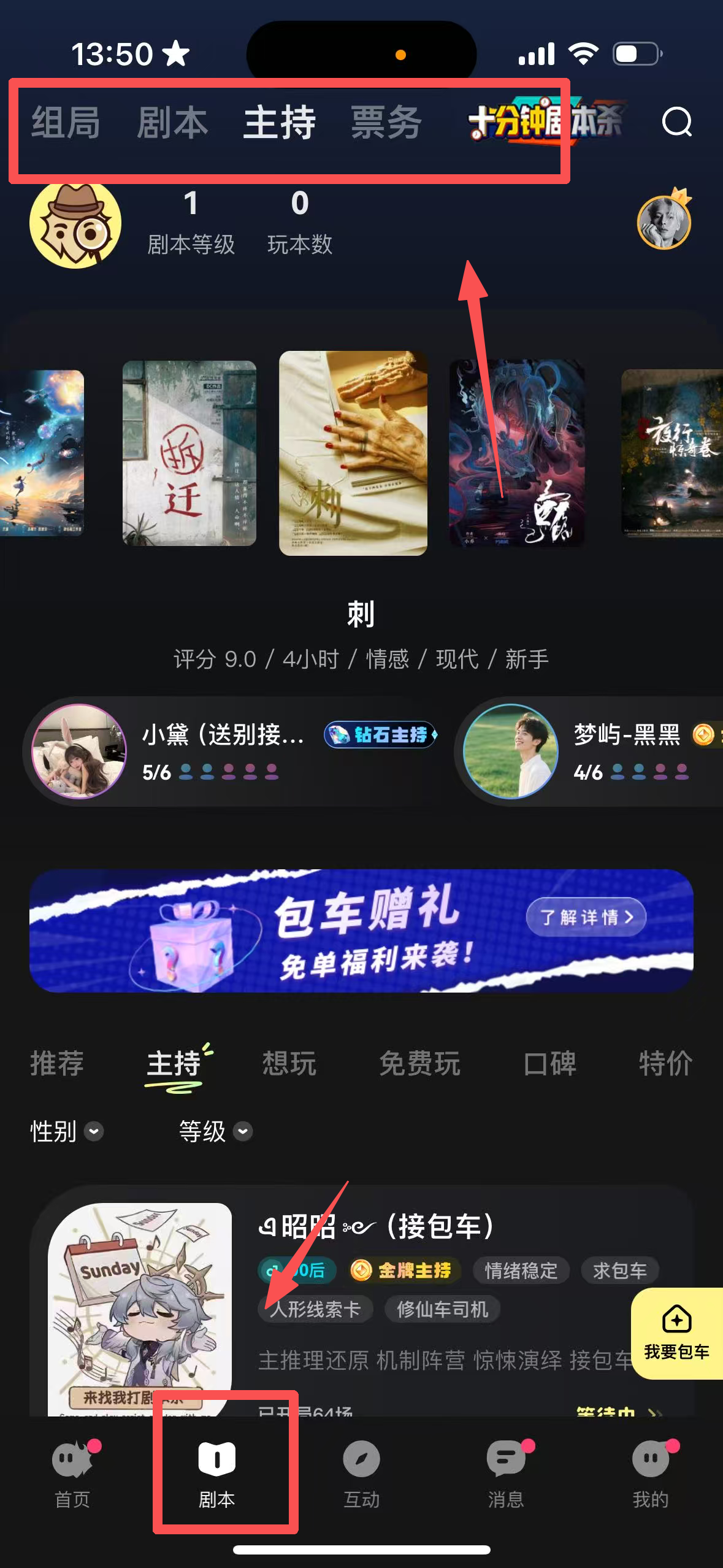Switch to the 想玩 category tab

(x=289, y=1063)
